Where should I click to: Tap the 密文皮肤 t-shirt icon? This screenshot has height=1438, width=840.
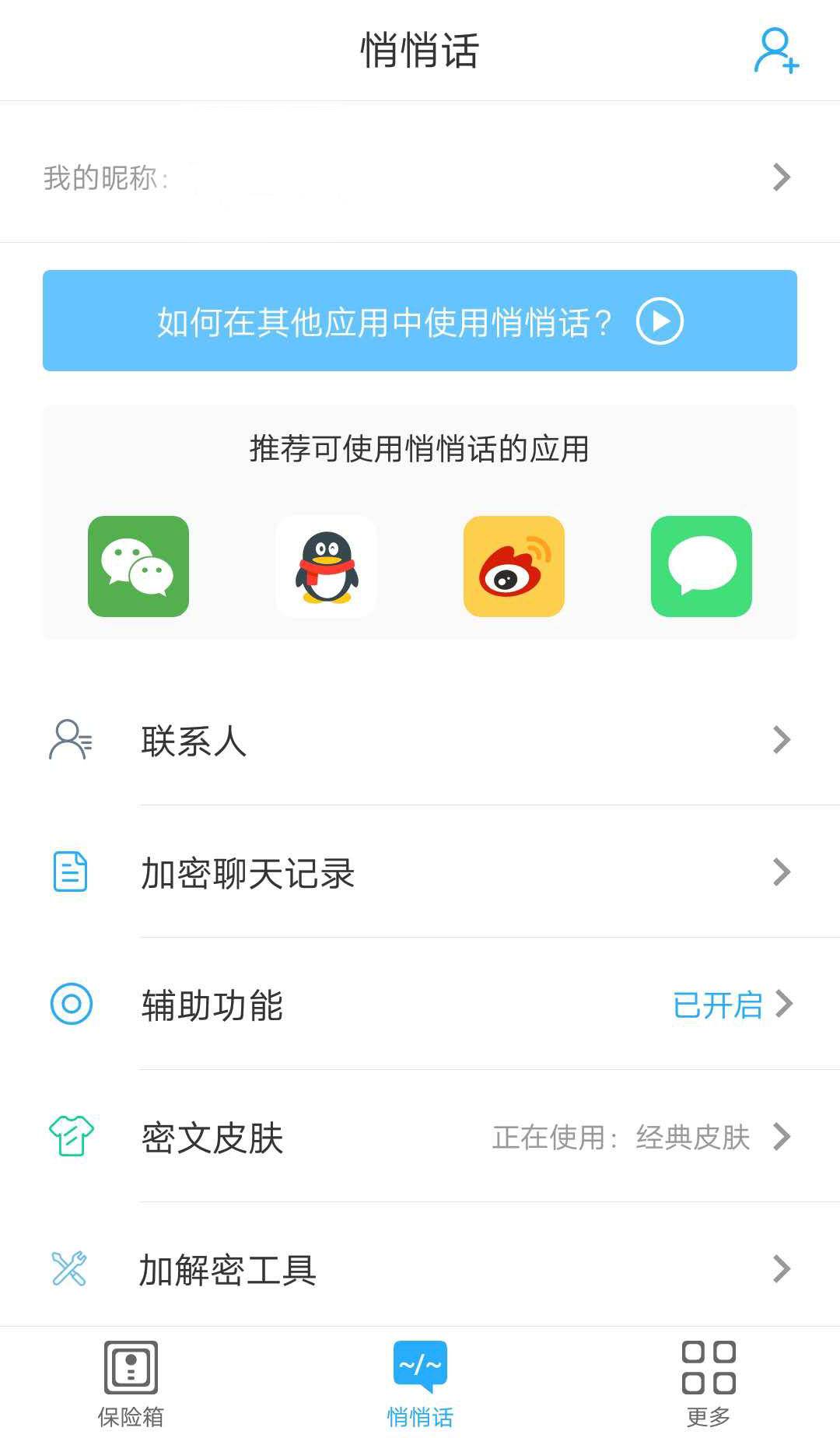[x=68, y=1138]
